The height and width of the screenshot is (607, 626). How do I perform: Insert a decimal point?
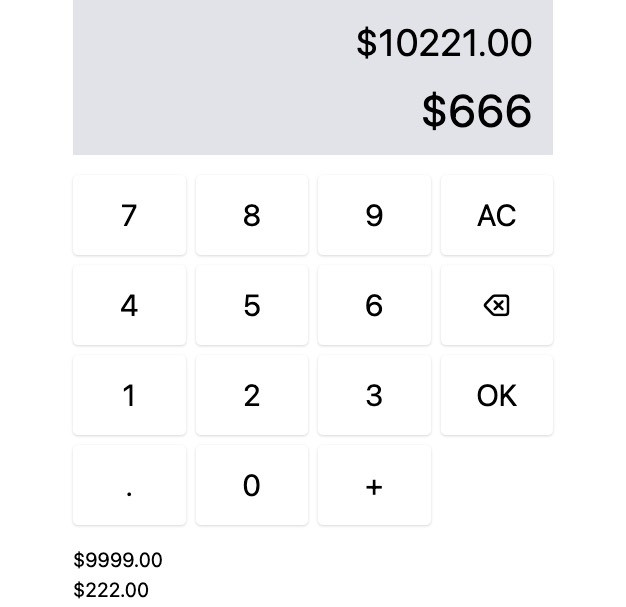(x=129, y=485)
